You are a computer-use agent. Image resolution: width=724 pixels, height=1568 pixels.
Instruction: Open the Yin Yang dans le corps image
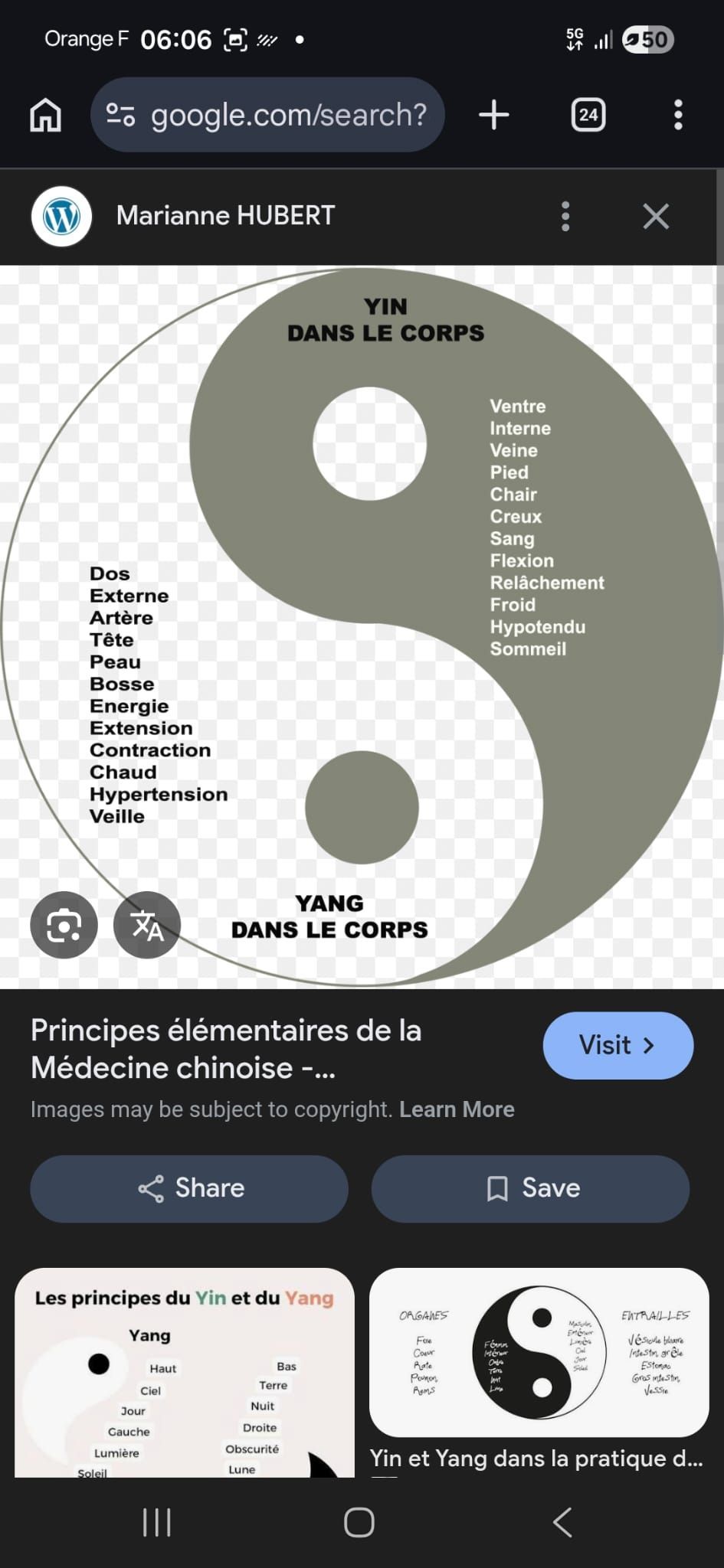pyautogui.click(x=362, y=626)
